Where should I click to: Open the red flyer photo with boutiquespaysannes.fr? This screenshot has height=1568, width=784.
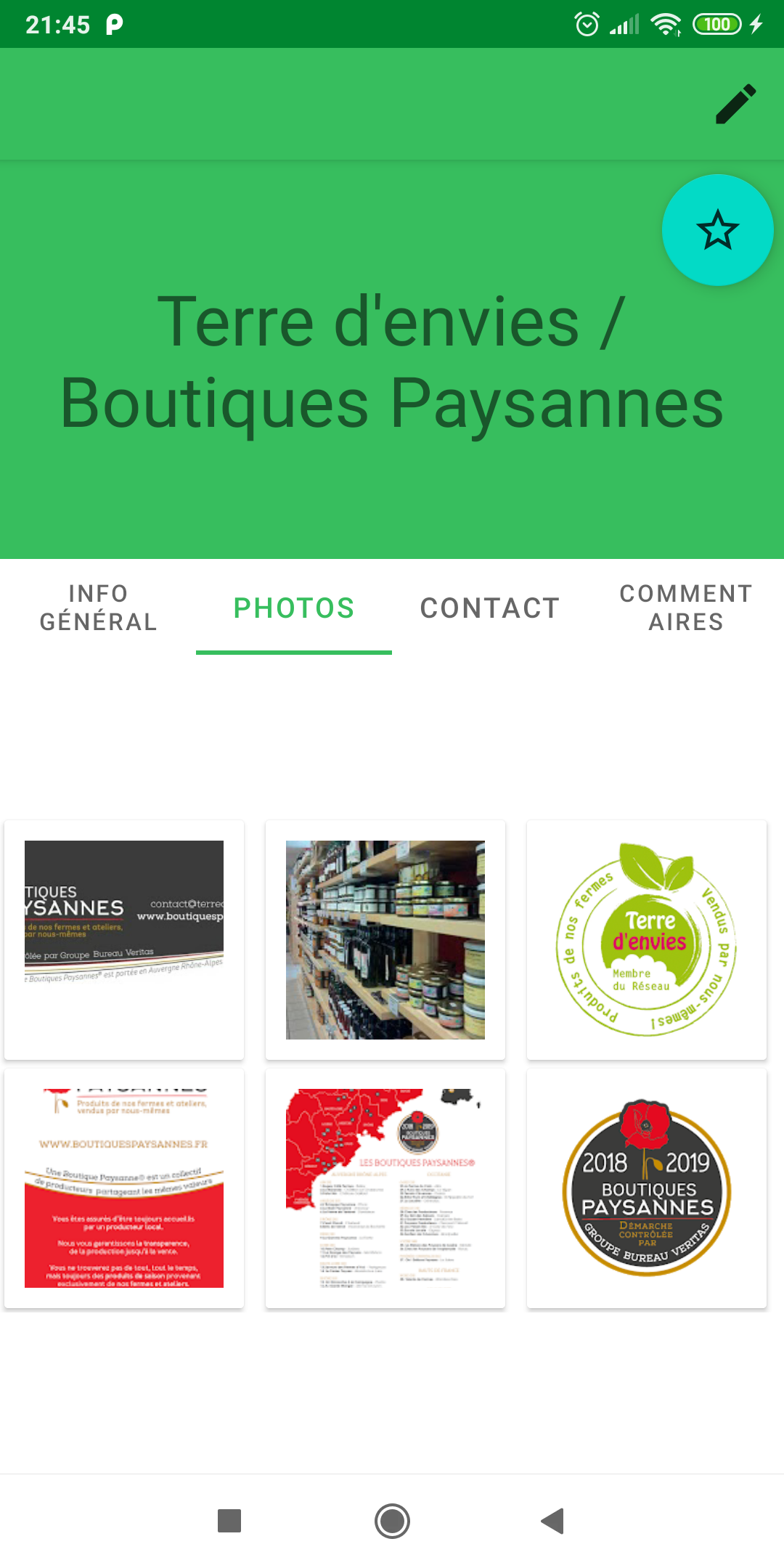click(124, 1188)
